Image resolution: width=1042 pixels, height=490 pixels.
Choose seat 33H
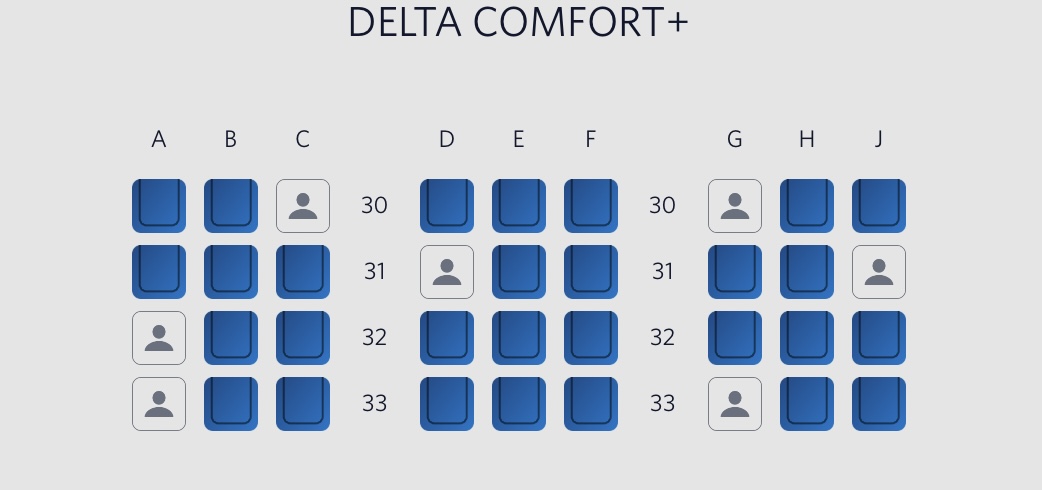807,404
